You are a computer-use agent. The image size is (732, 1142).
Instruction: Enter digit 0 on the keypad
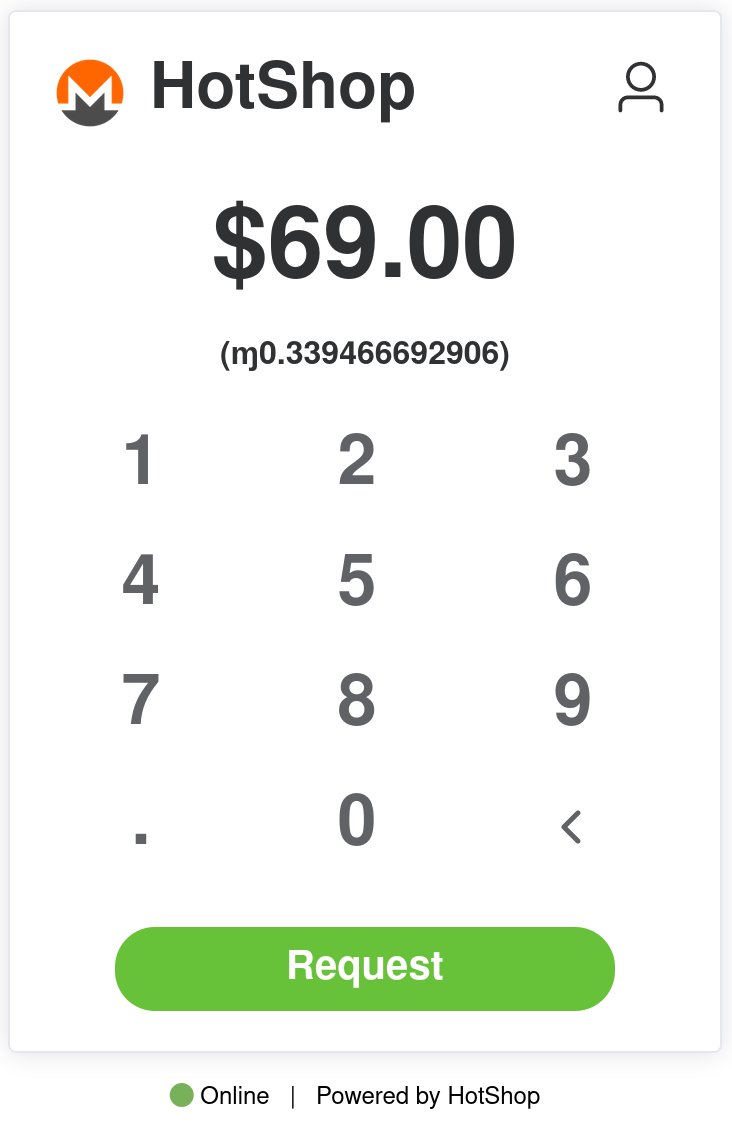(x=356, y=821)
